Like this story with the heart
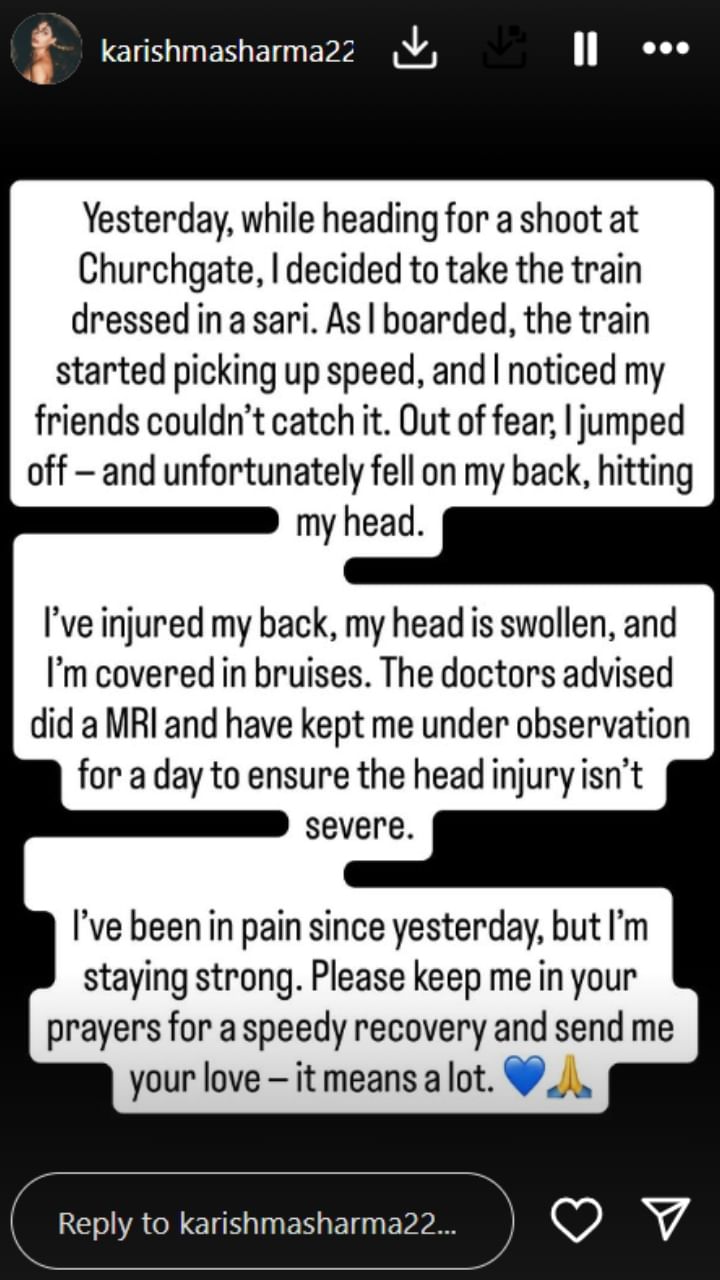This screenshot has width=720, height=1280. point(577,1221)
